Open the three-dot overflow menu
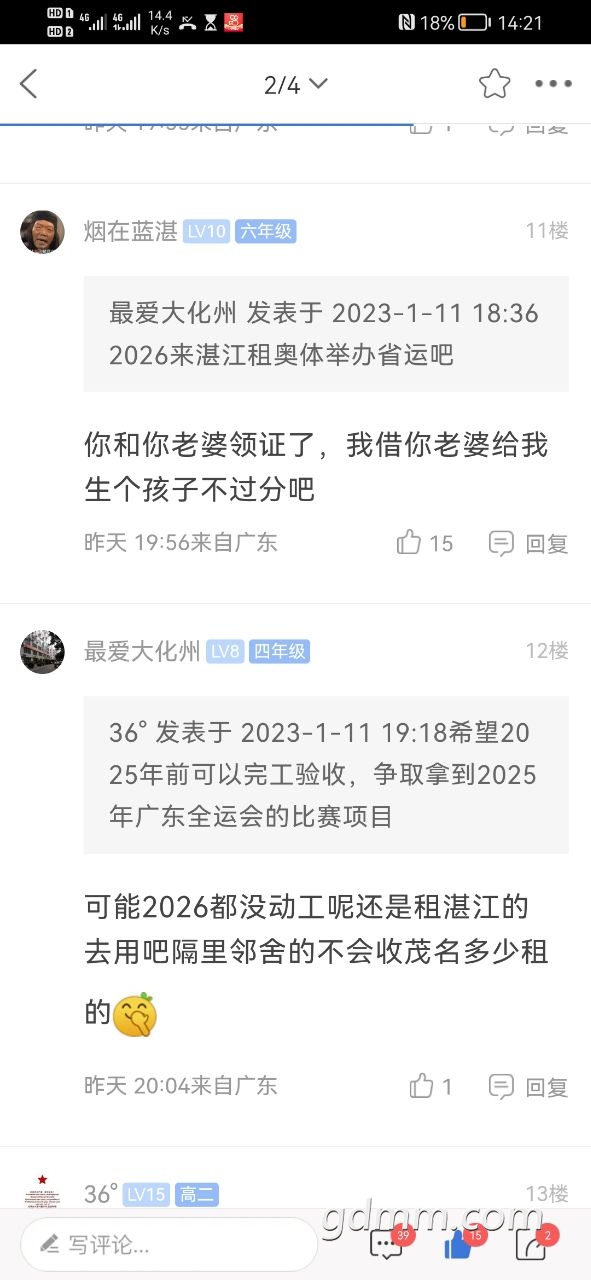This screenshot has height=1280, width=591. pyautogui.click(x=553, y=84)
